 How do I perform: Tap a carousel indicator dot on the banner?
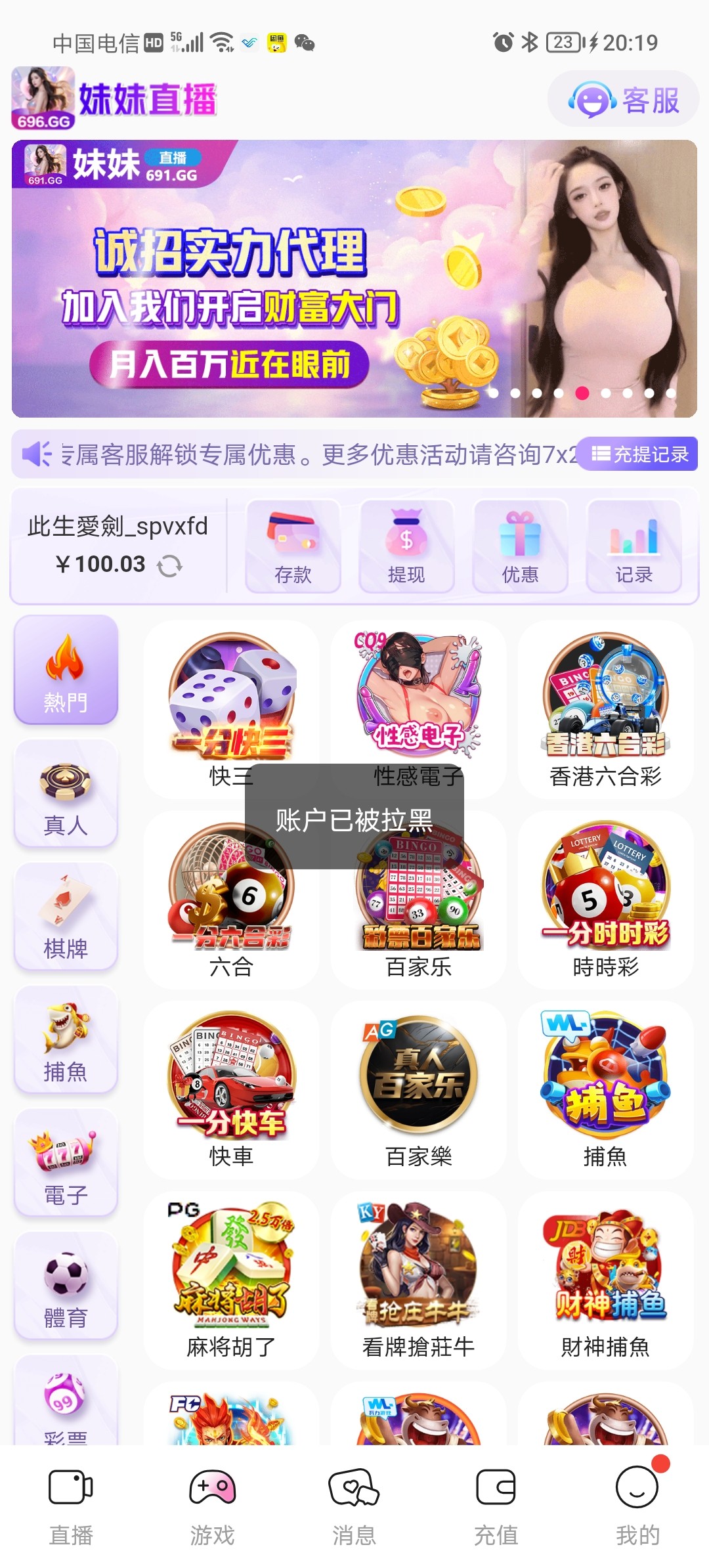pos(582,394)
